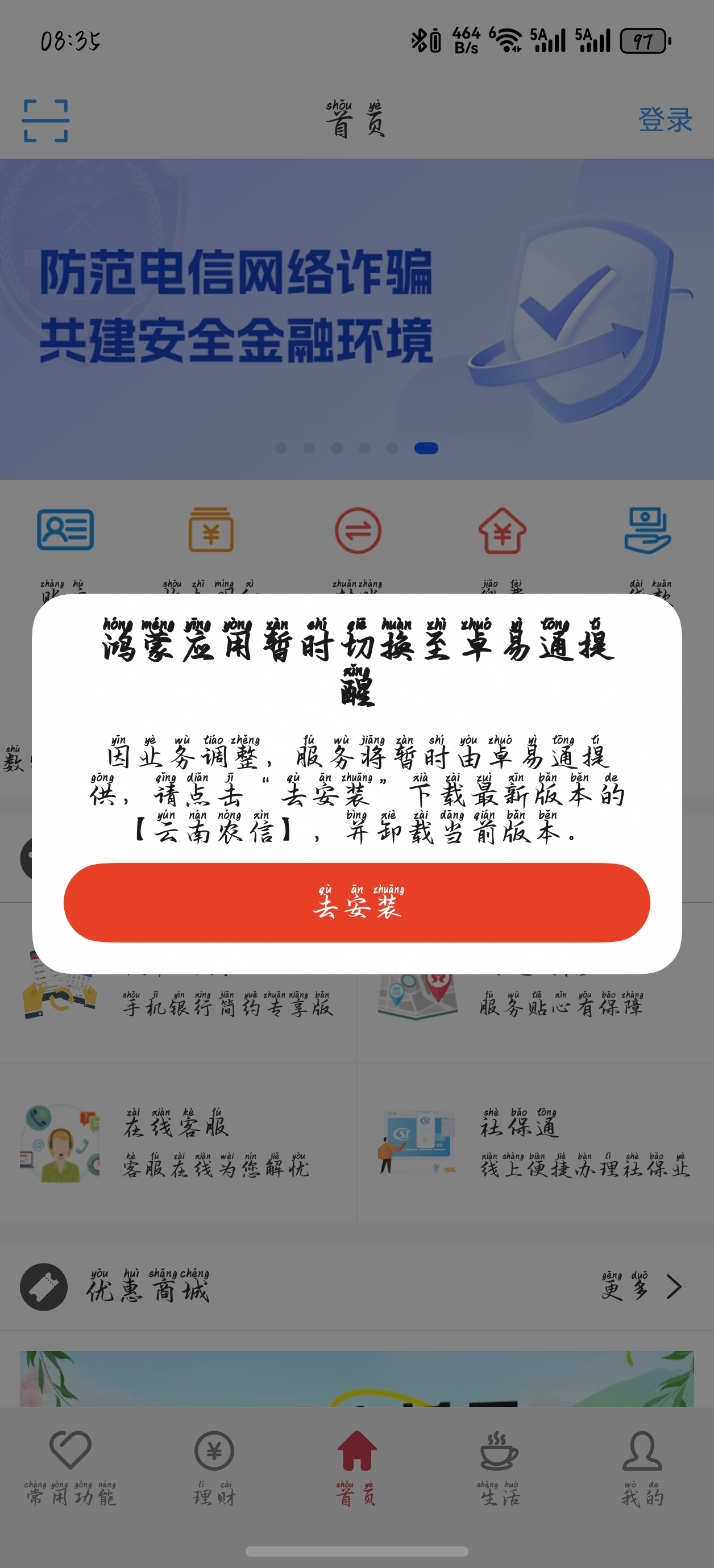Switch to the 理财 tab

214,1467
